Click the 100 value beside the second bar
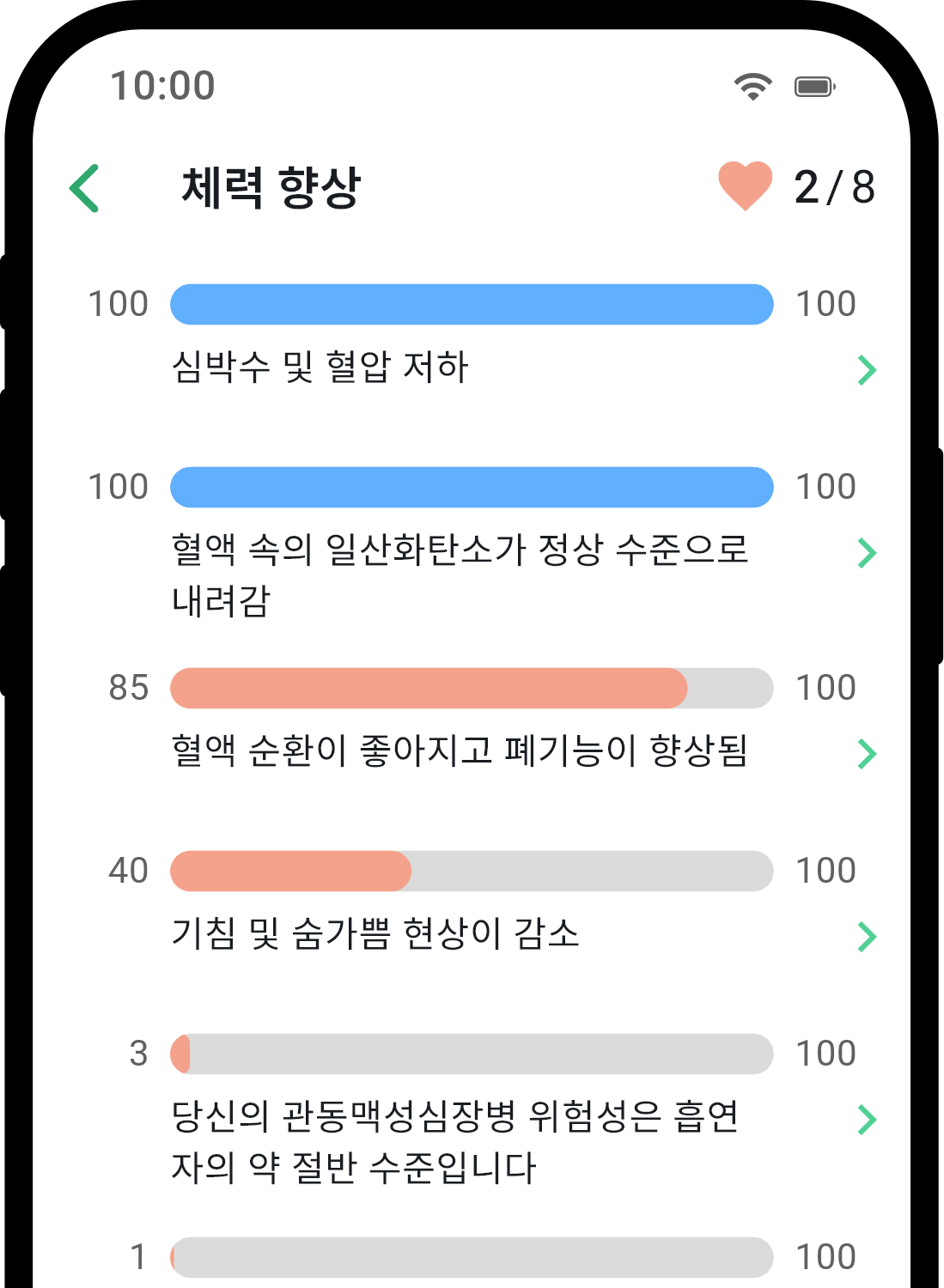Viewport: 944px width, 1288px height. [826, 486]
